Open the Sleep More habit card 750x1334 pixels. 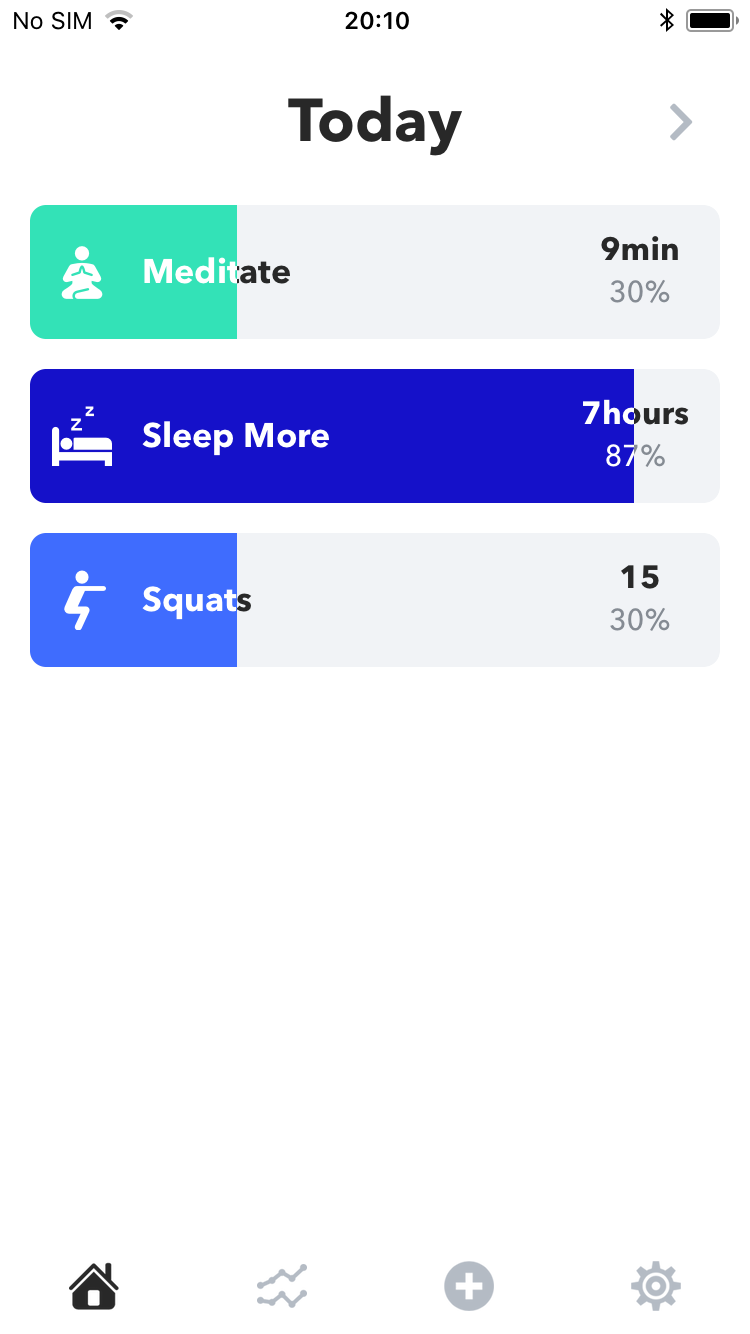375,436
